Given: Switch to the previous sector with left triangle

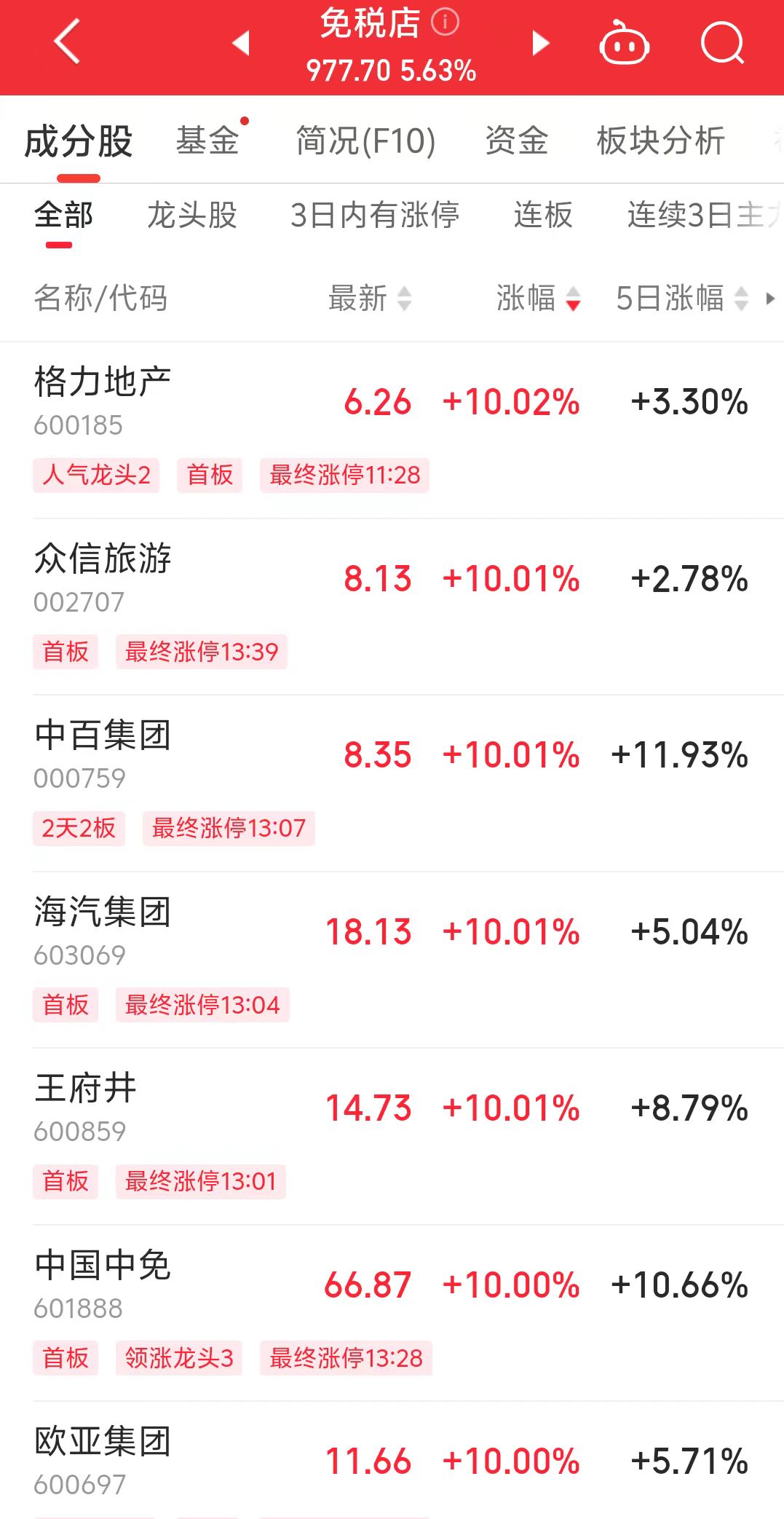Looking at the screenshot, I should [241, 43].
